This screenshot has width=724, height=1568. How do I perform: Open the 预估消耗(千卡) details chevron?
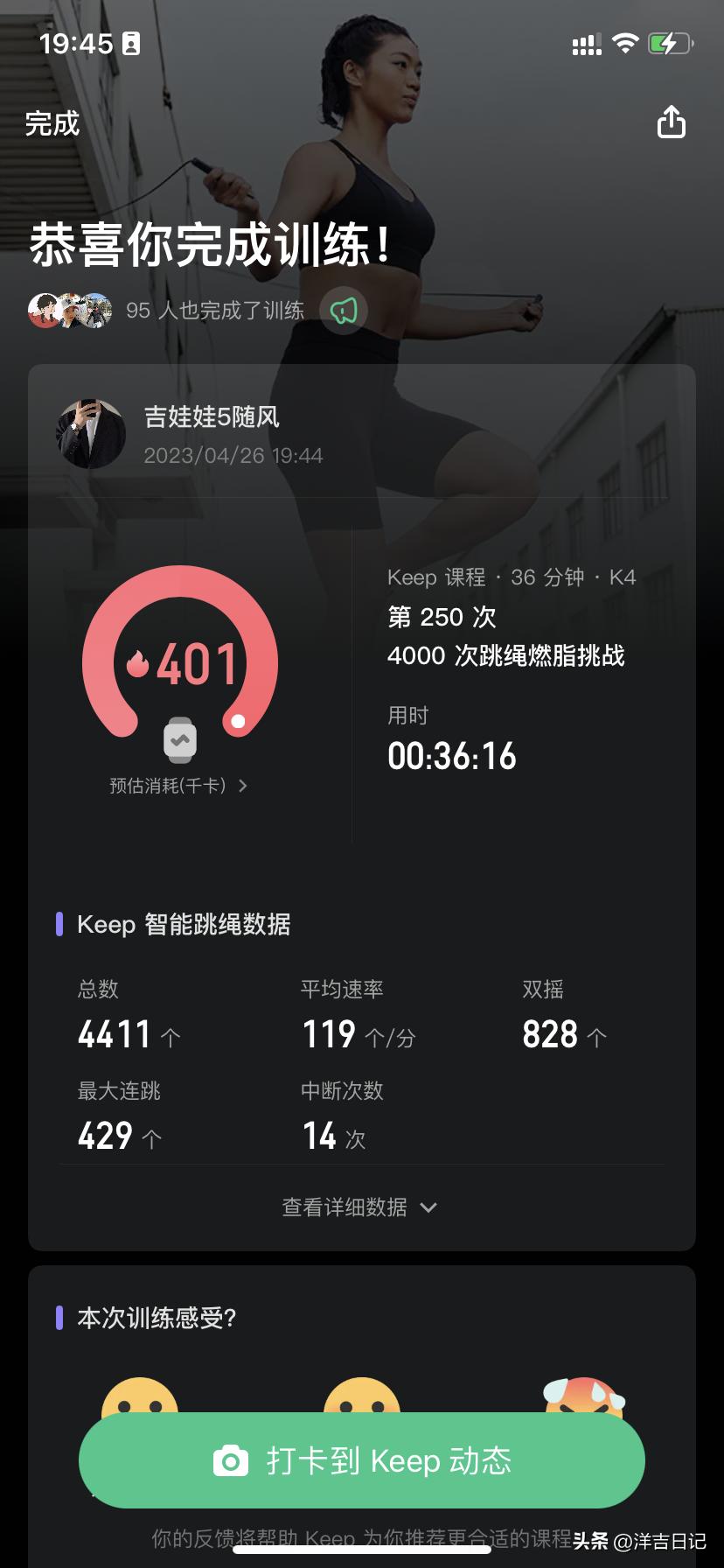point(242,786)
